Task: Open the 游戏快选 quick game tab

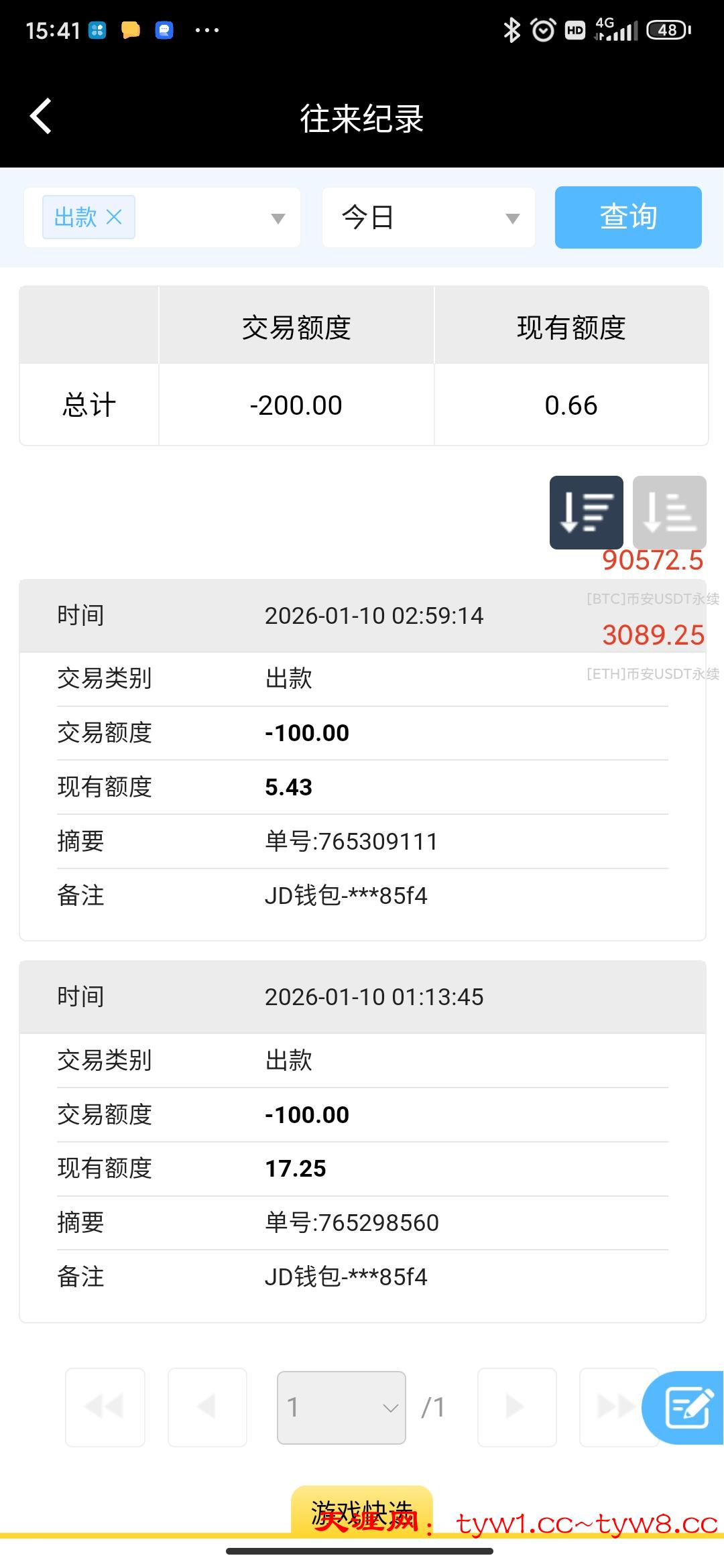Action: (362, 1511)
